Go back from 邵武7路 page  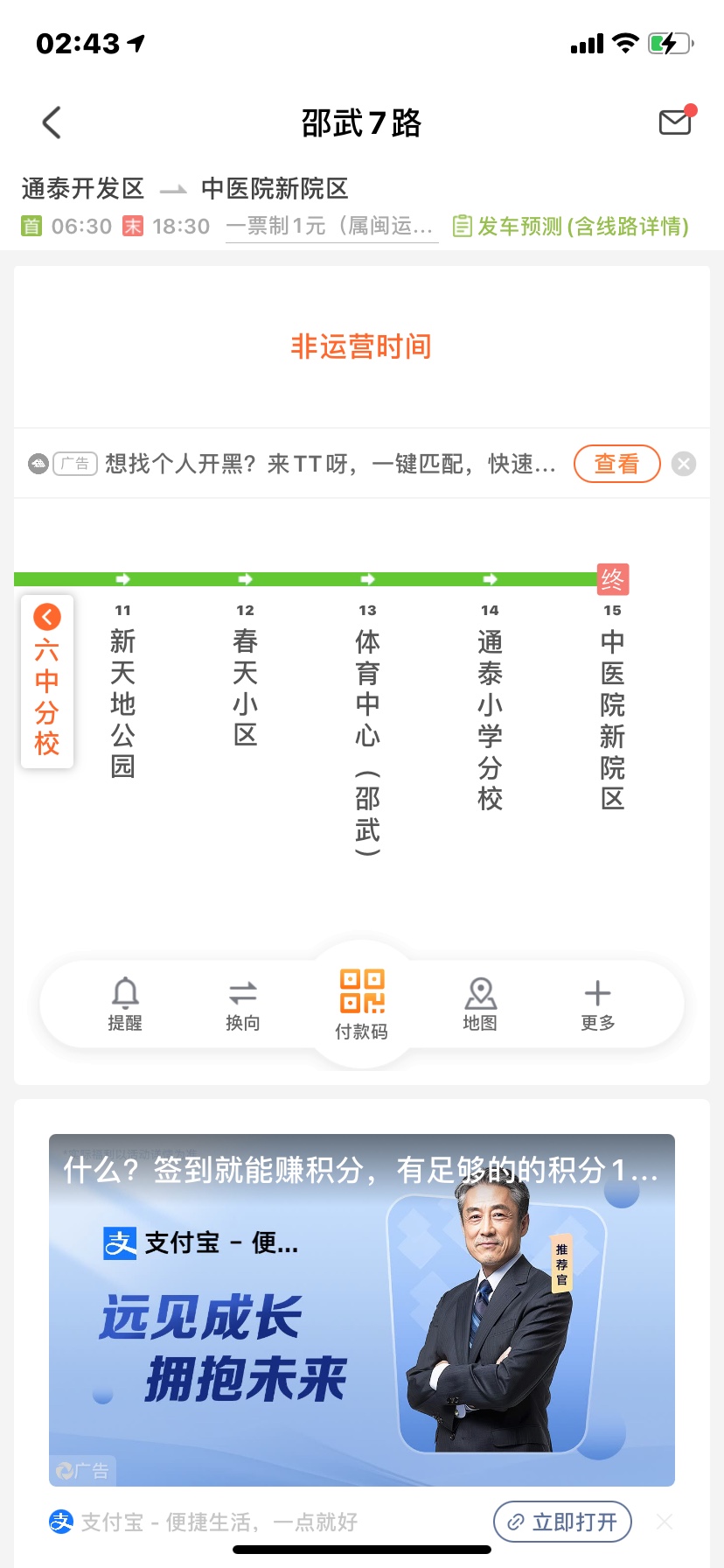[x=52, y=122]
